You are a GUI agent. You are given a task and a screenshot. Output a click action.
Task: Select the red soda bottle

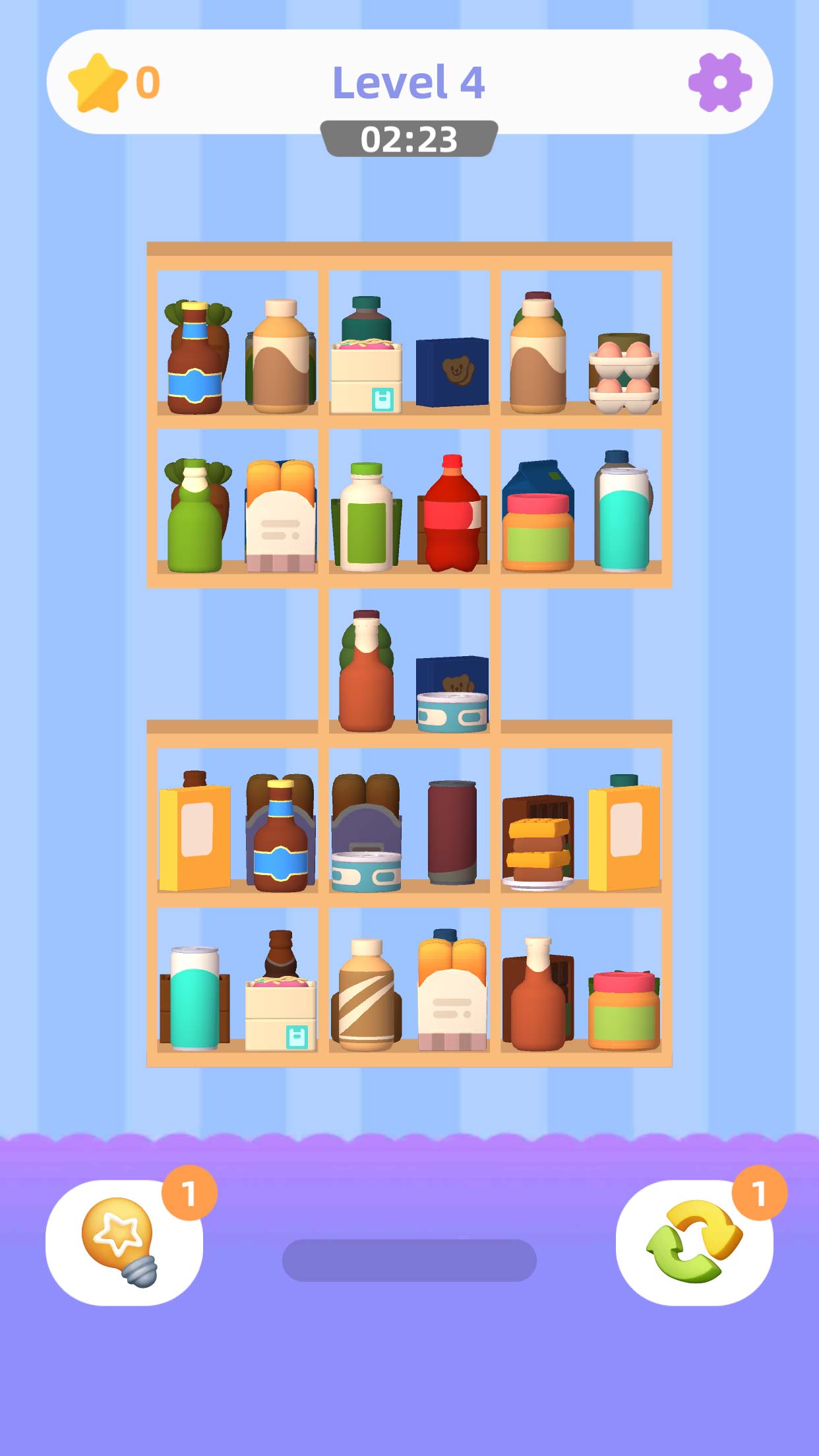click(452, 514)
